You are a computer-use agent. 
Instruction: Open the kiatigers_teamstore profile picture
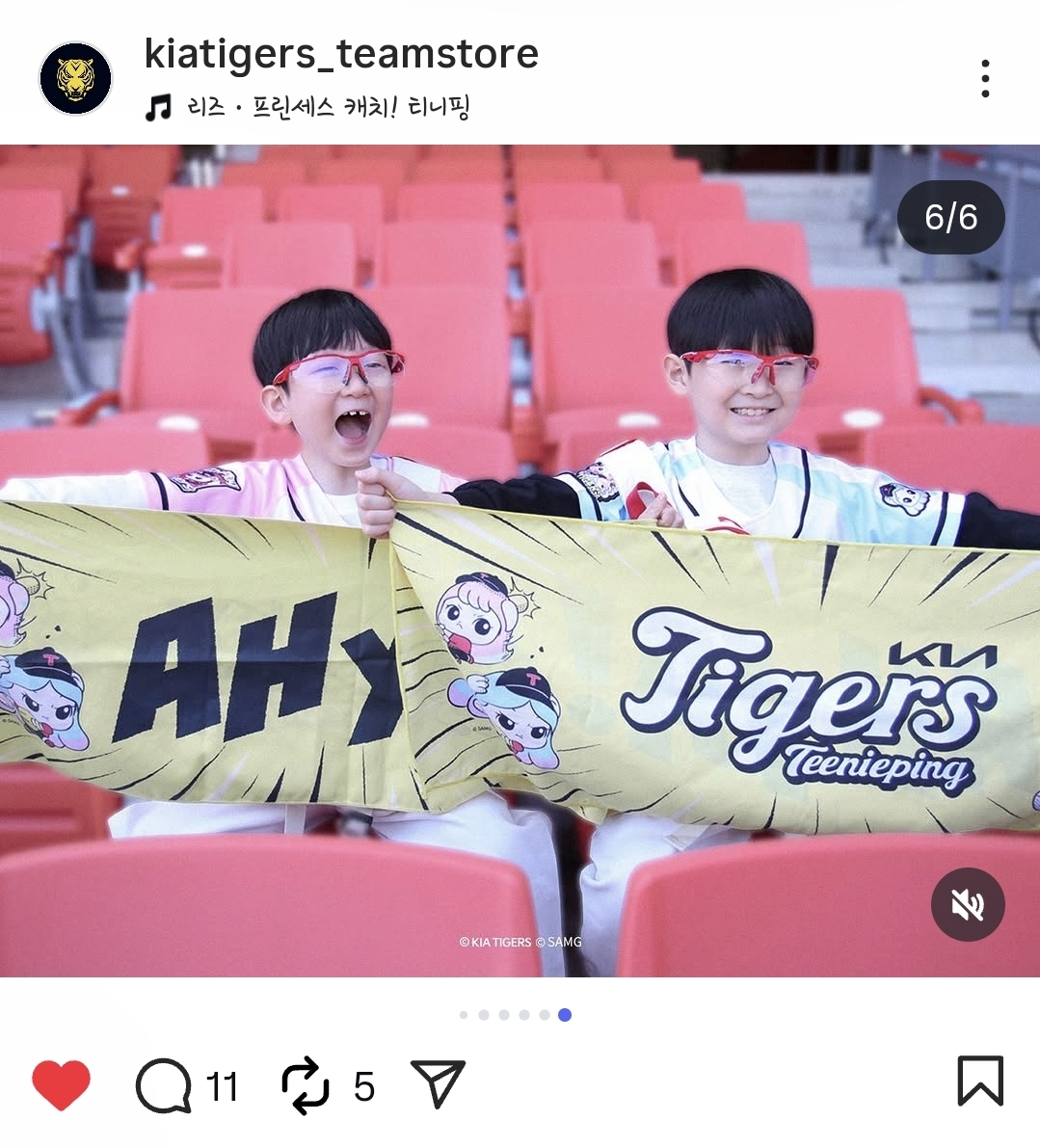click(x=75, y=79)
